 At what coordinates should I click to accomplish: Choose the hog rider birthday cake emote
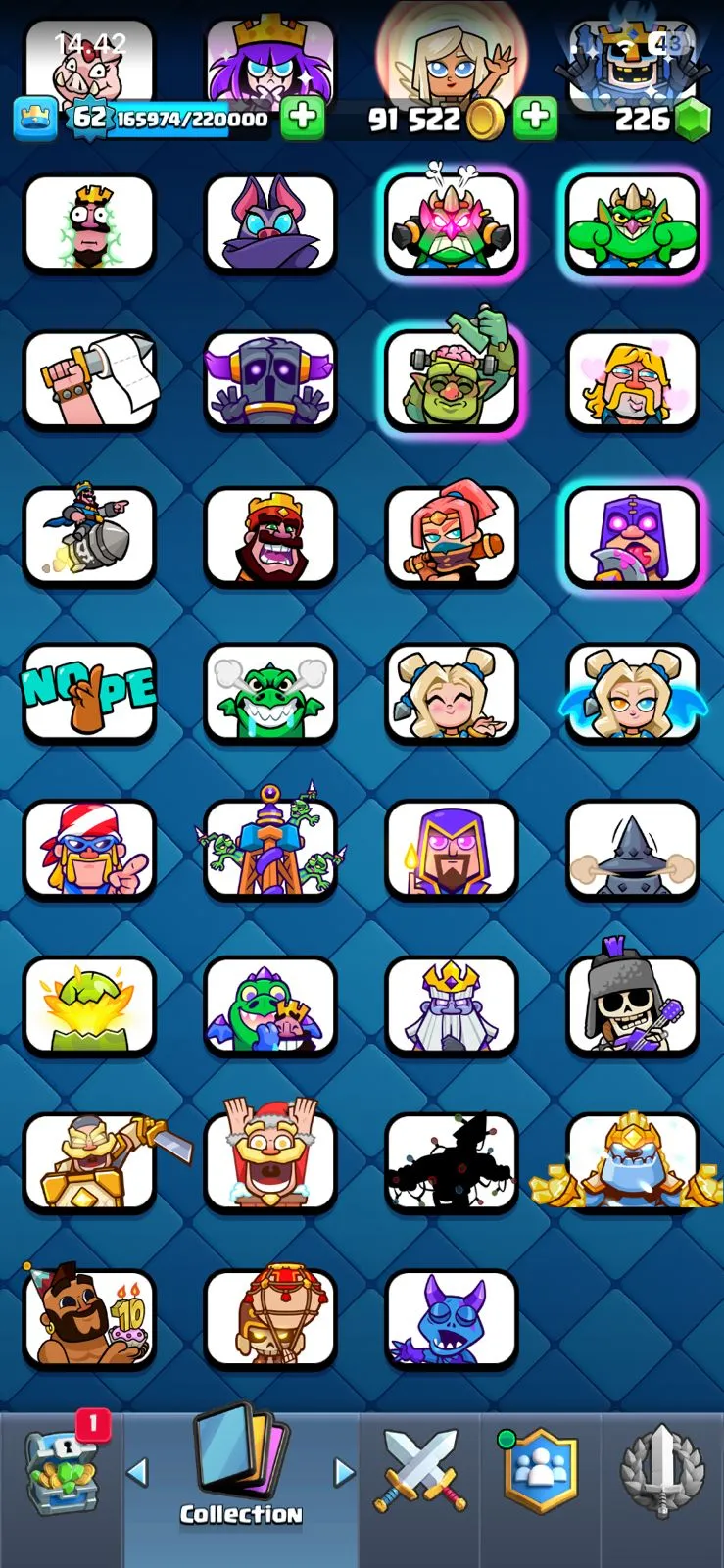tap(89, 1318)
